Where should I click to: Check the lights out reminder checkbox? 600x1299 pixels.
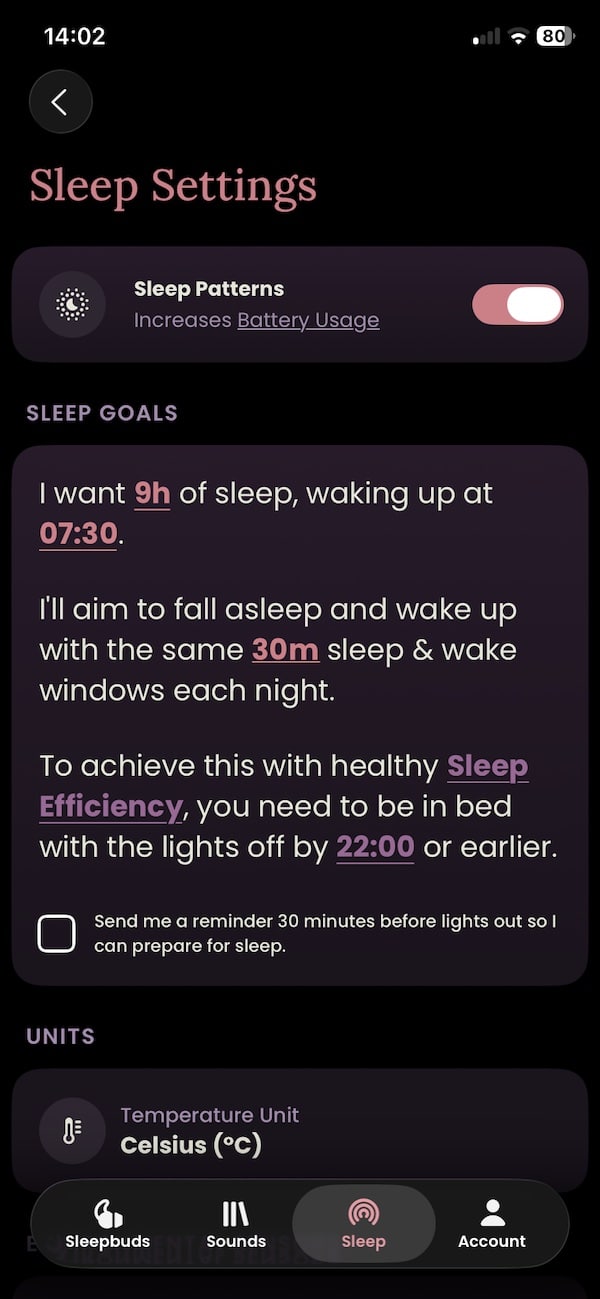[56, 934]
